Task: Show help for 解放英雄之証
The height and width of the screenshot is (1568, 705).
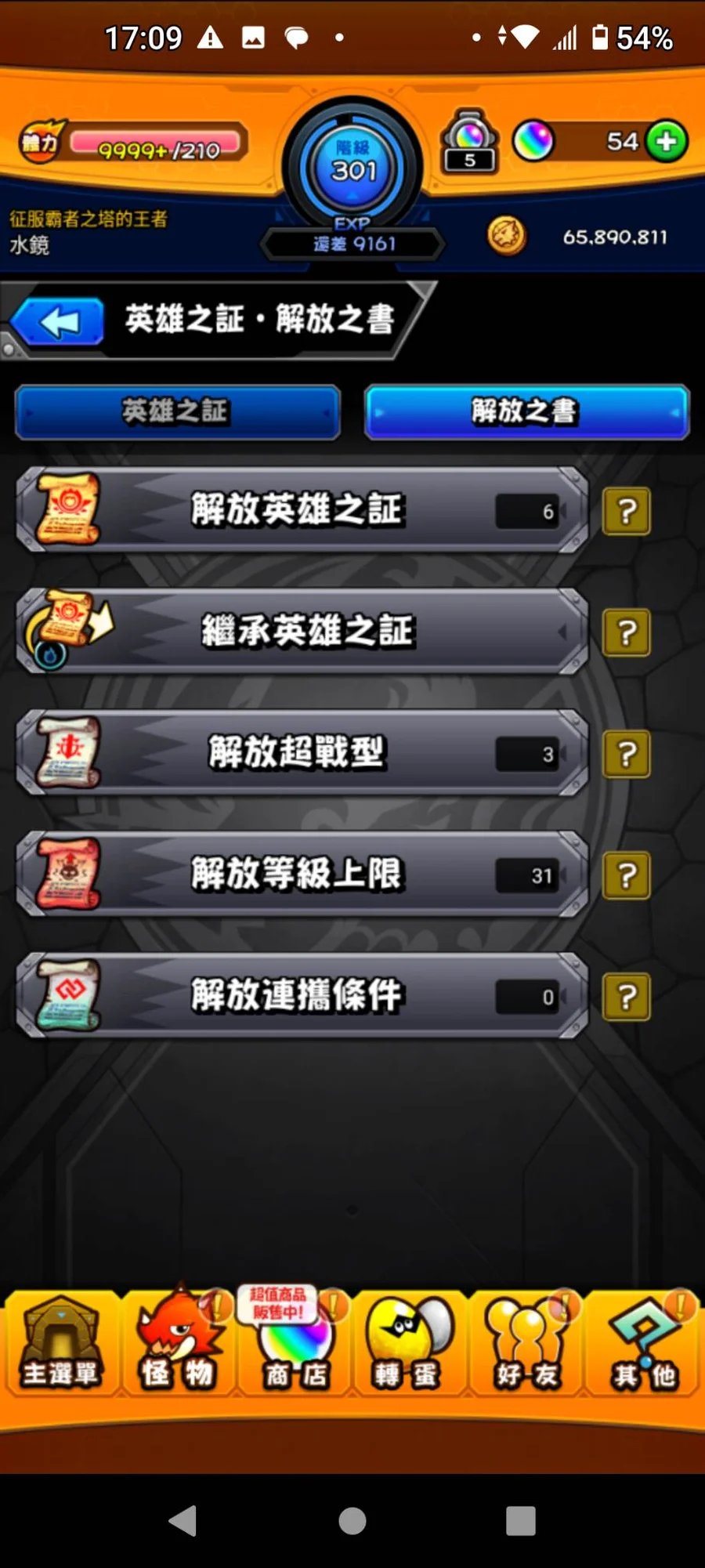Action: (x=627, y=512)
